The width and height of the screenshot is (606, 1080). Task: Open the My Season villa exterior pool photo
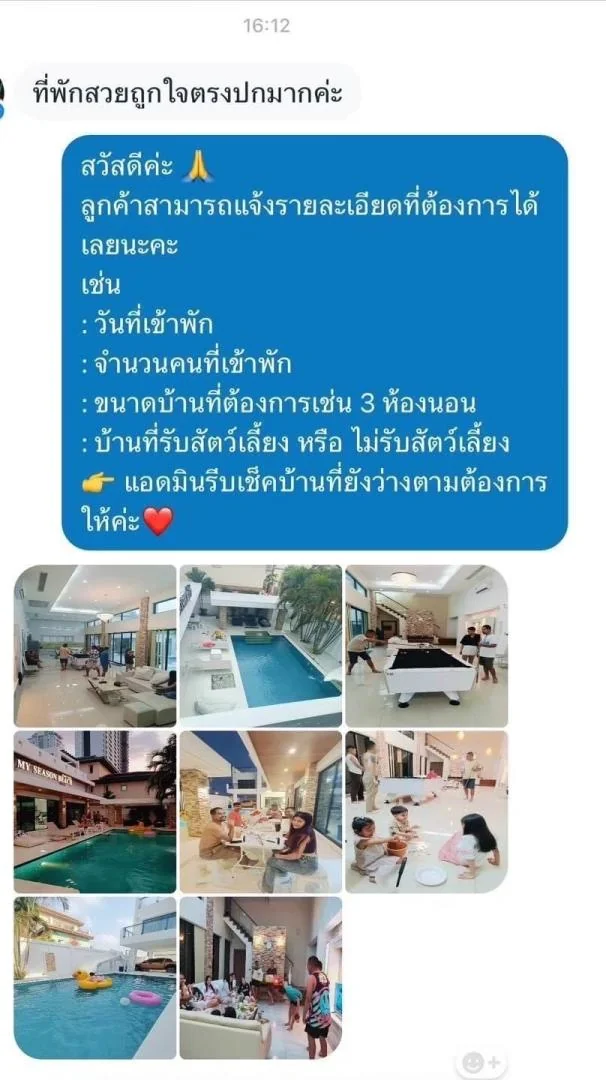(x=95, y=812)
